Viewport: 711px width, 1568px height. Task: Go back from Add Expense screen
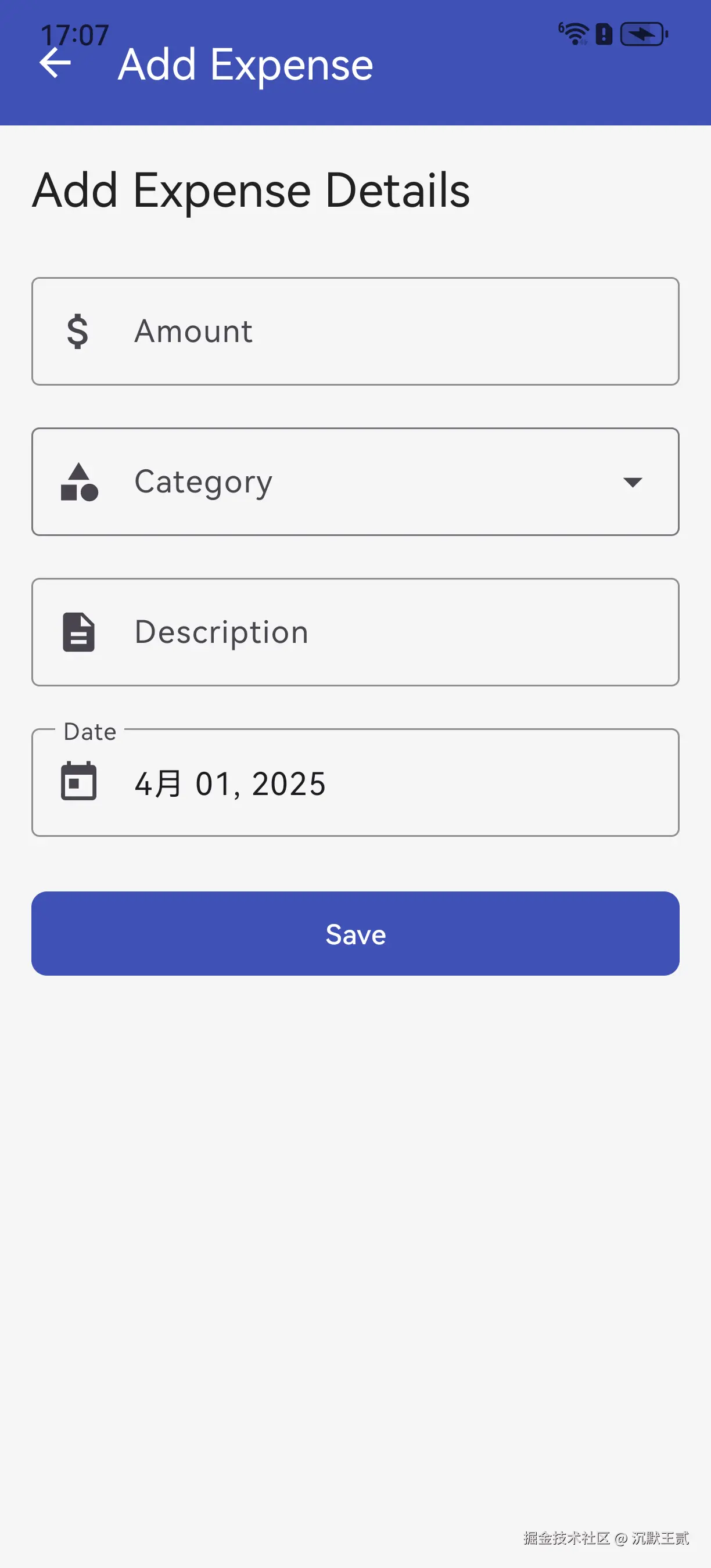(55, 64)
